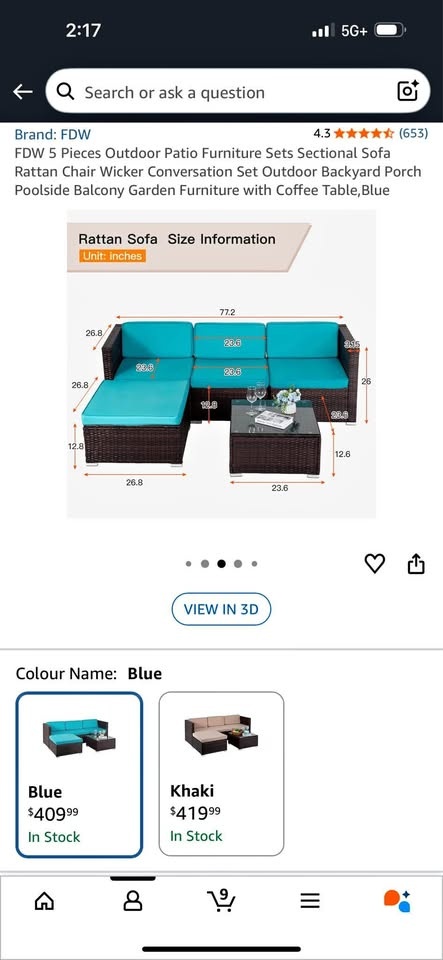The height and width of the screenshot is (960, 443).
Task: Select the Khaki colour option
Action: [x=222, y=773]
